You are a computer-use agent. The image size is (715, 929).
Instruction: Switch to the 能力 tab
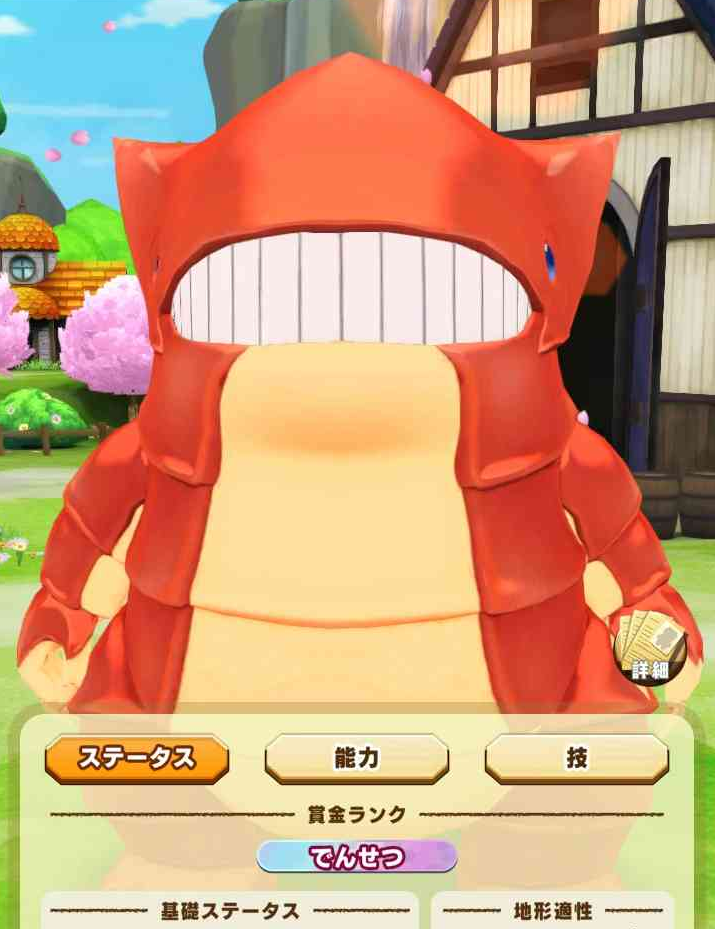[357, 759]
